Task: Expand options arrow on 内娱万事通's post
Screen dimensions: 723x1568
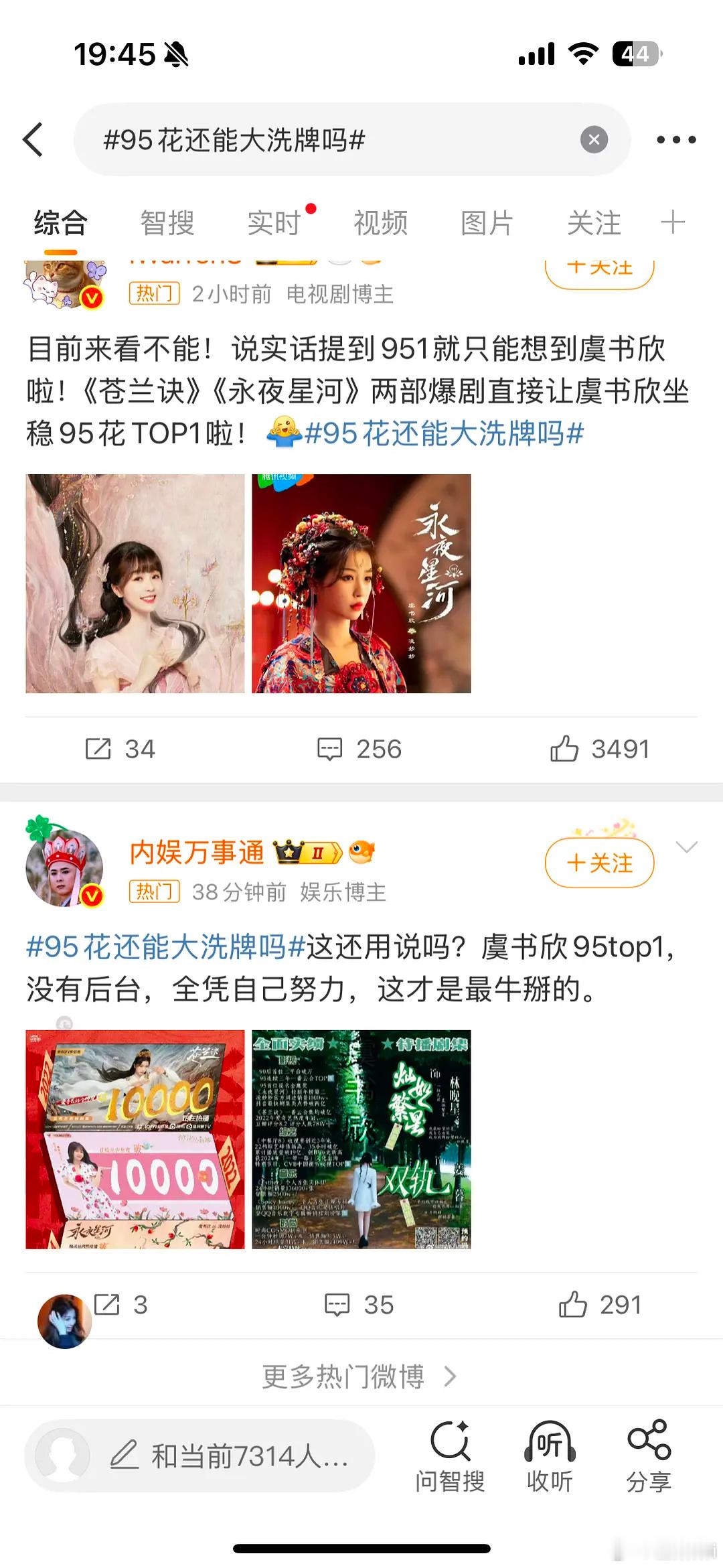Action: pos(687,847)
